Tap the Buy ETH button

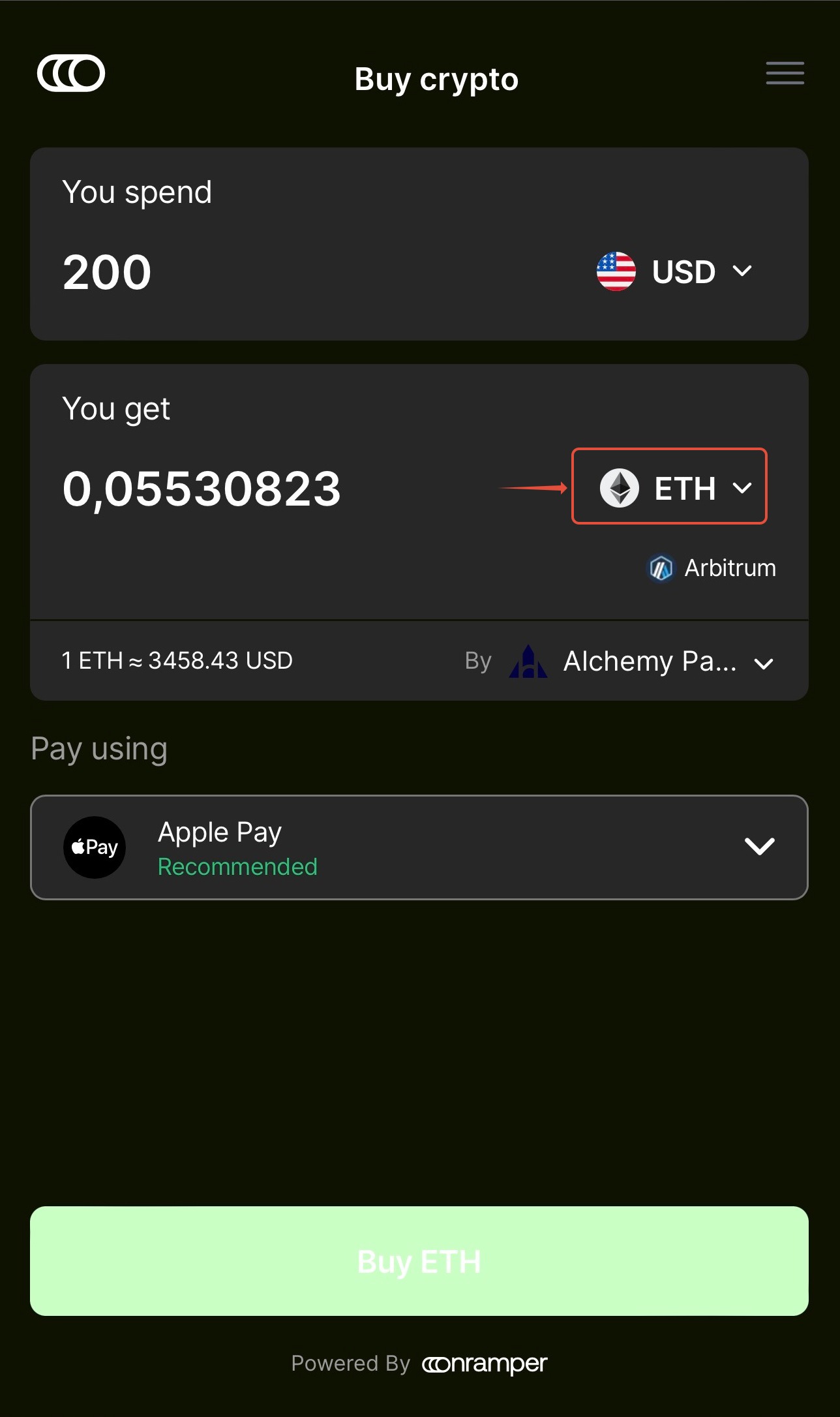click(x=419, y=1261)
